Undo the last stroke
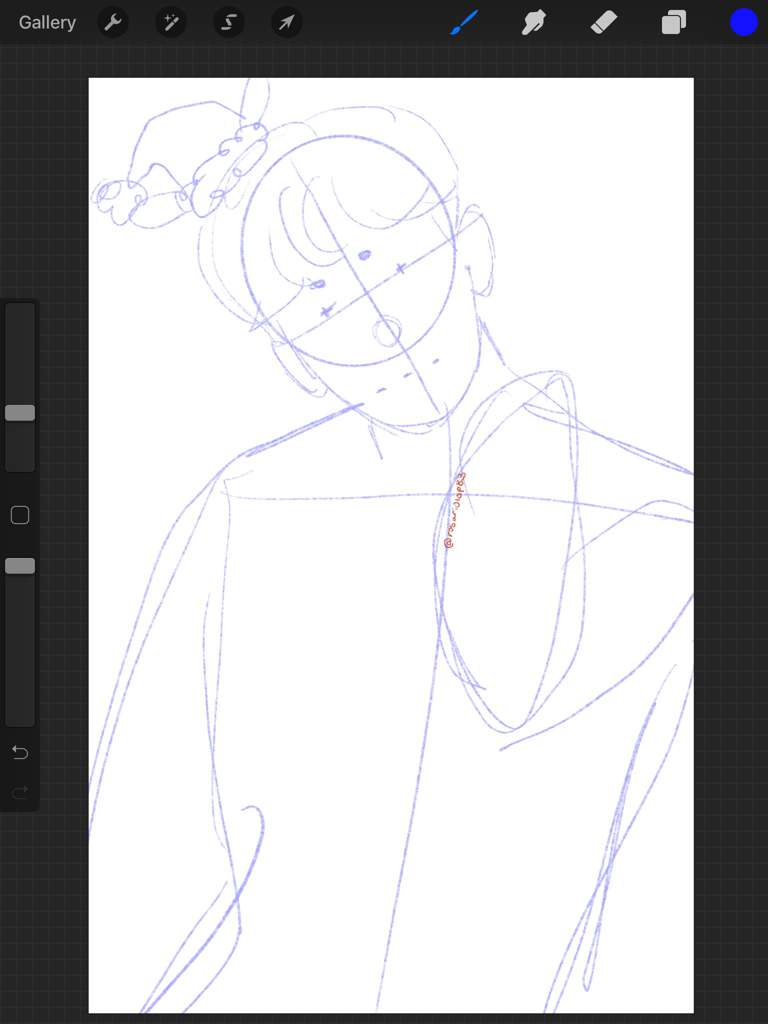Viewport: 768px width, 1024px height. coord(20,752)
